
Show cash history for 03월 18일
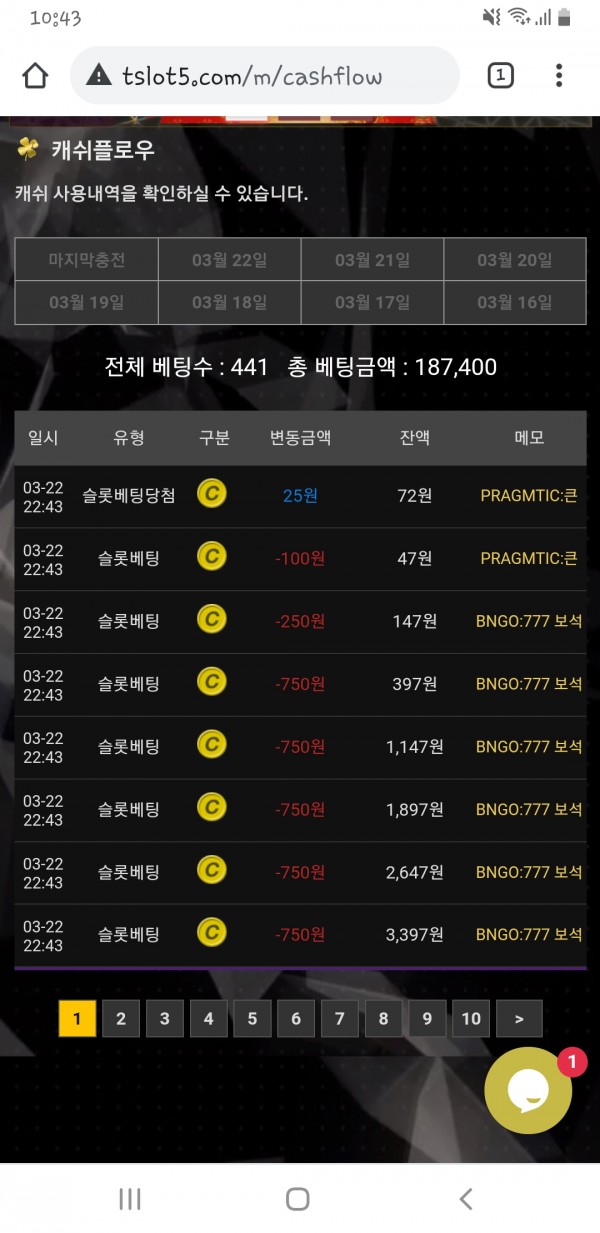229,302
